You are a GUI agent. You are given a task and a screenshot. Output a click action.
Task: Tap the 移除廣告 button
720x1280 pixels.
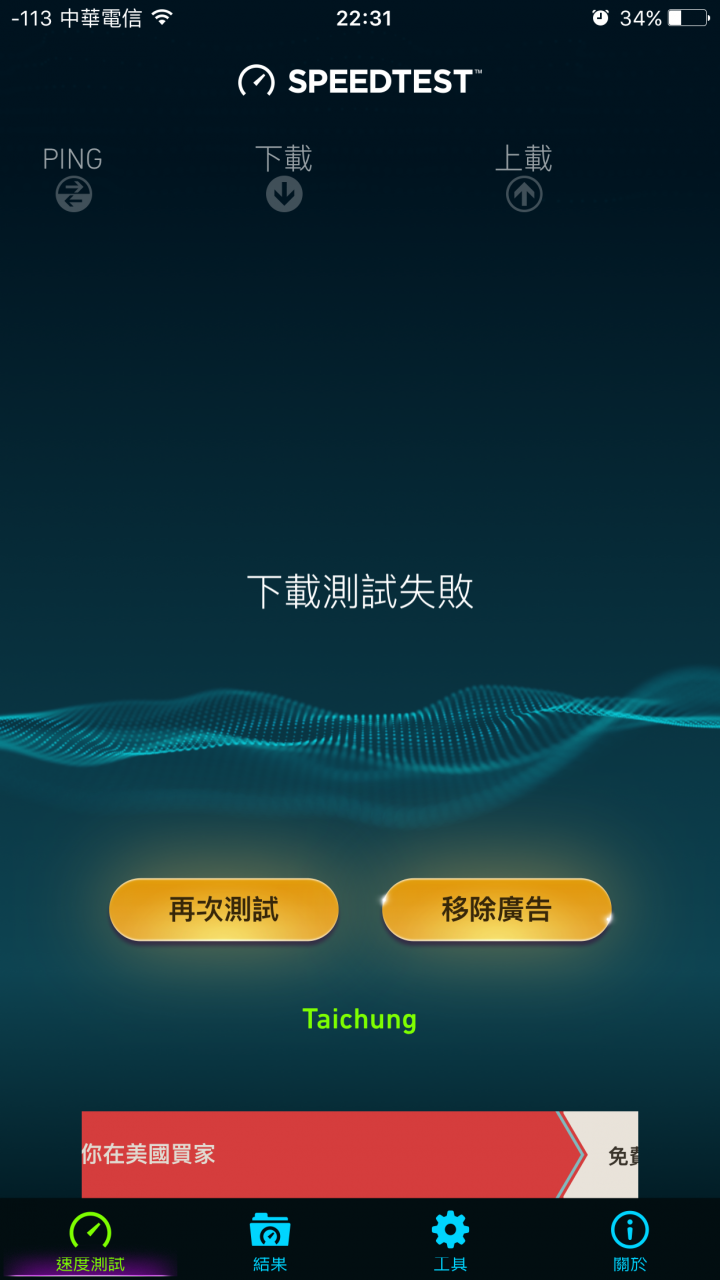496,910
